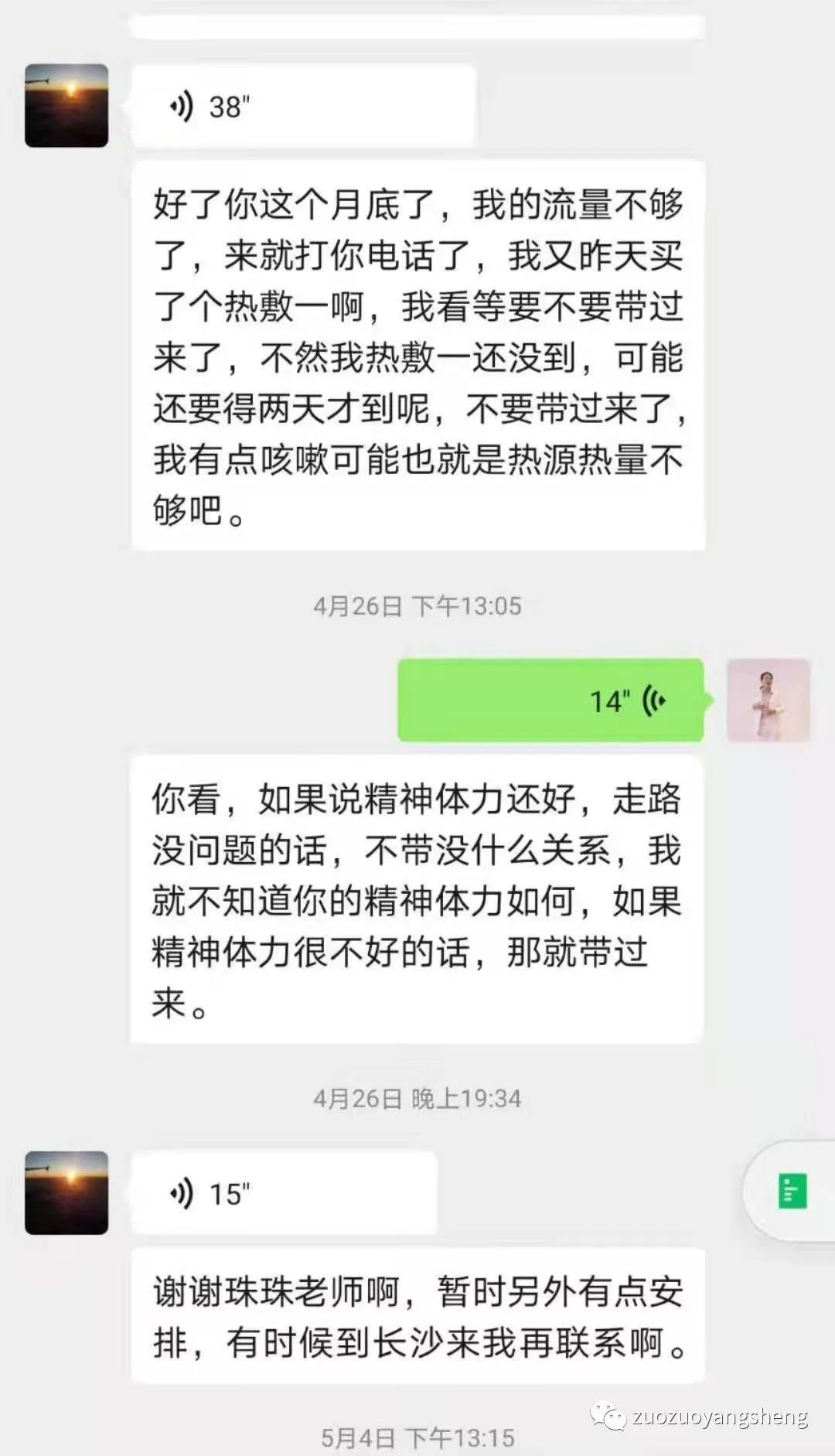Tap the speaker icon beside the 15" duration
The width and height of the screenshot is (835, 1456).
click(182, 1191)
